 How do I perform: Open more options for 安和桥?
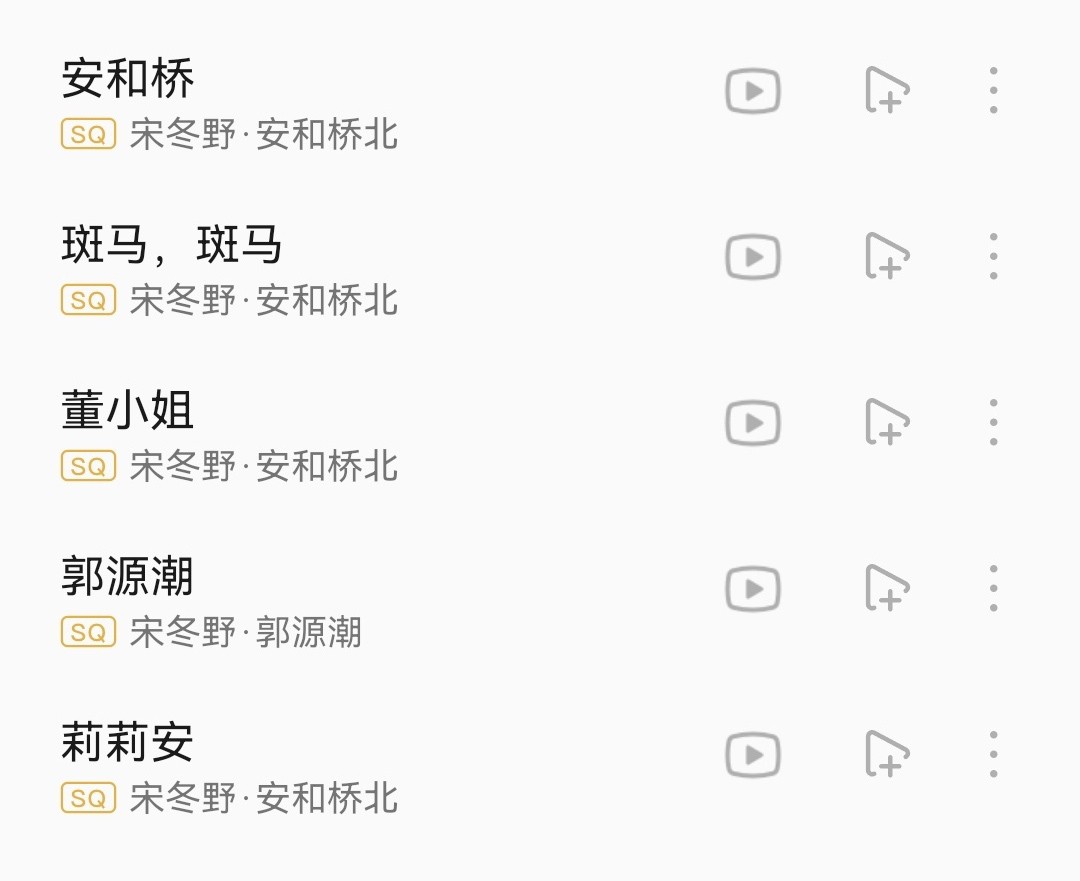coord(993,91)
